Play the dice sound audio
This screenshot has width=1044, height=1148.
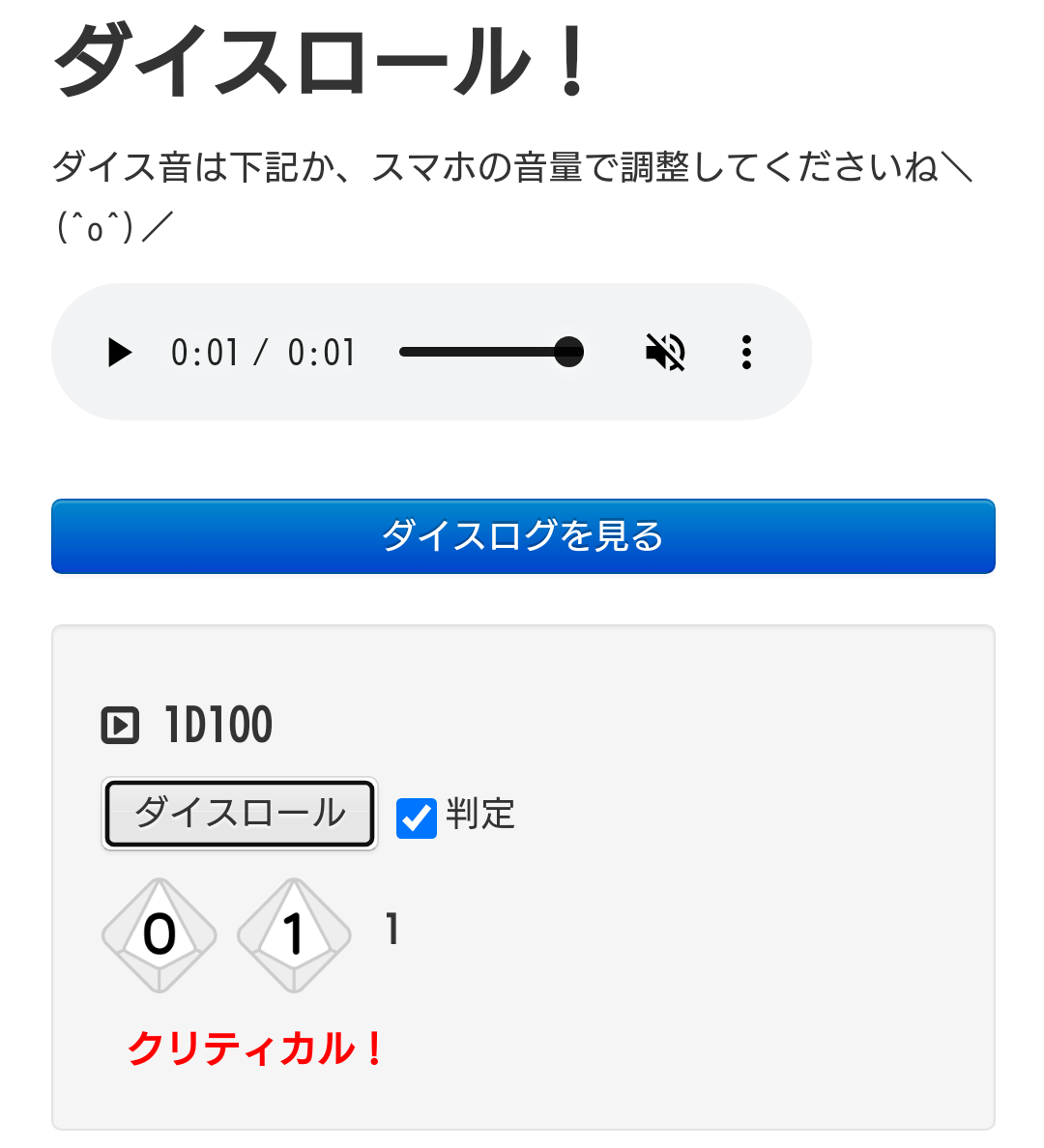point(120,353)
